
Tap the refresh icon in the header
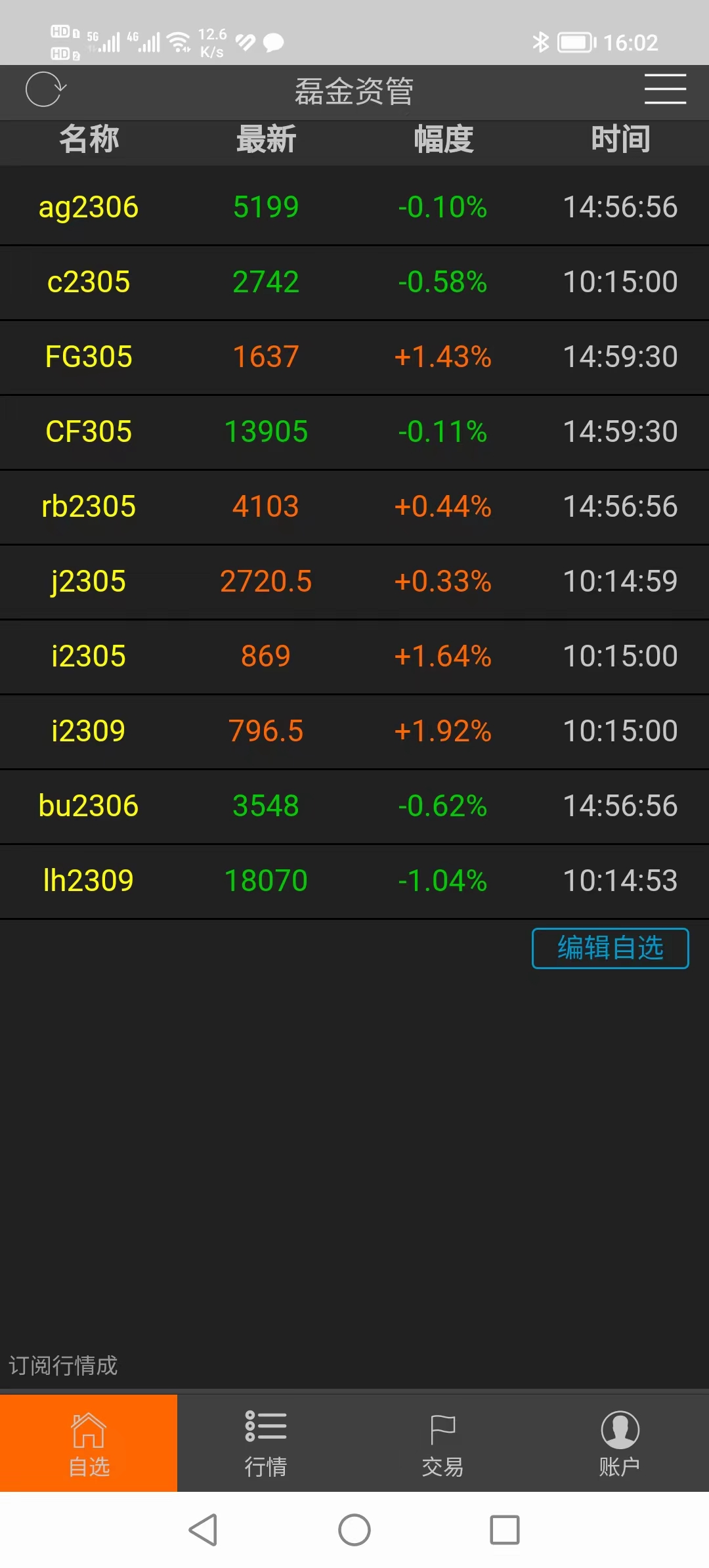tap(45, 90)
